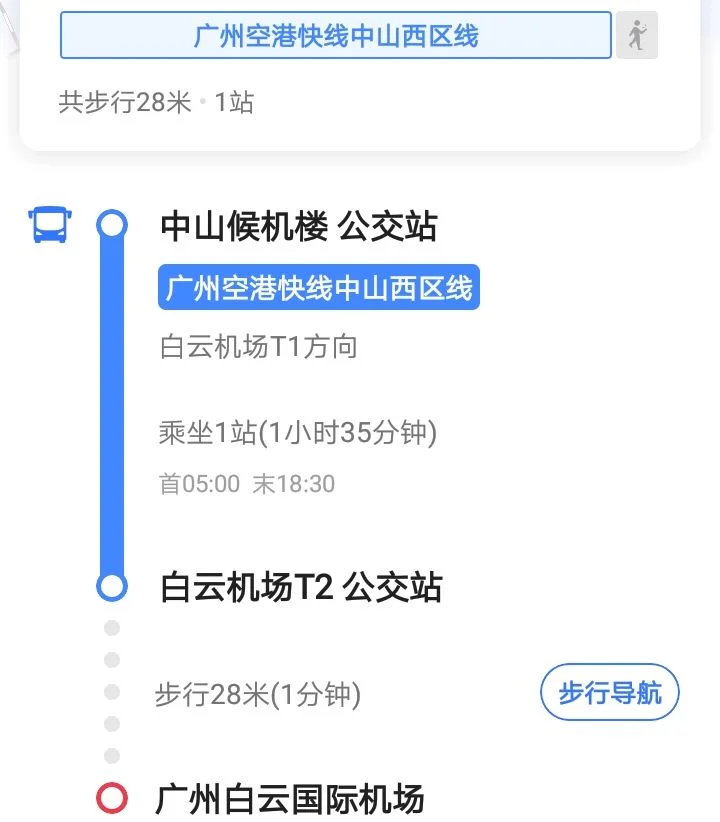Tap the dotted walking segment indicator
The image size is (720, 822).
tap(110, 690)
